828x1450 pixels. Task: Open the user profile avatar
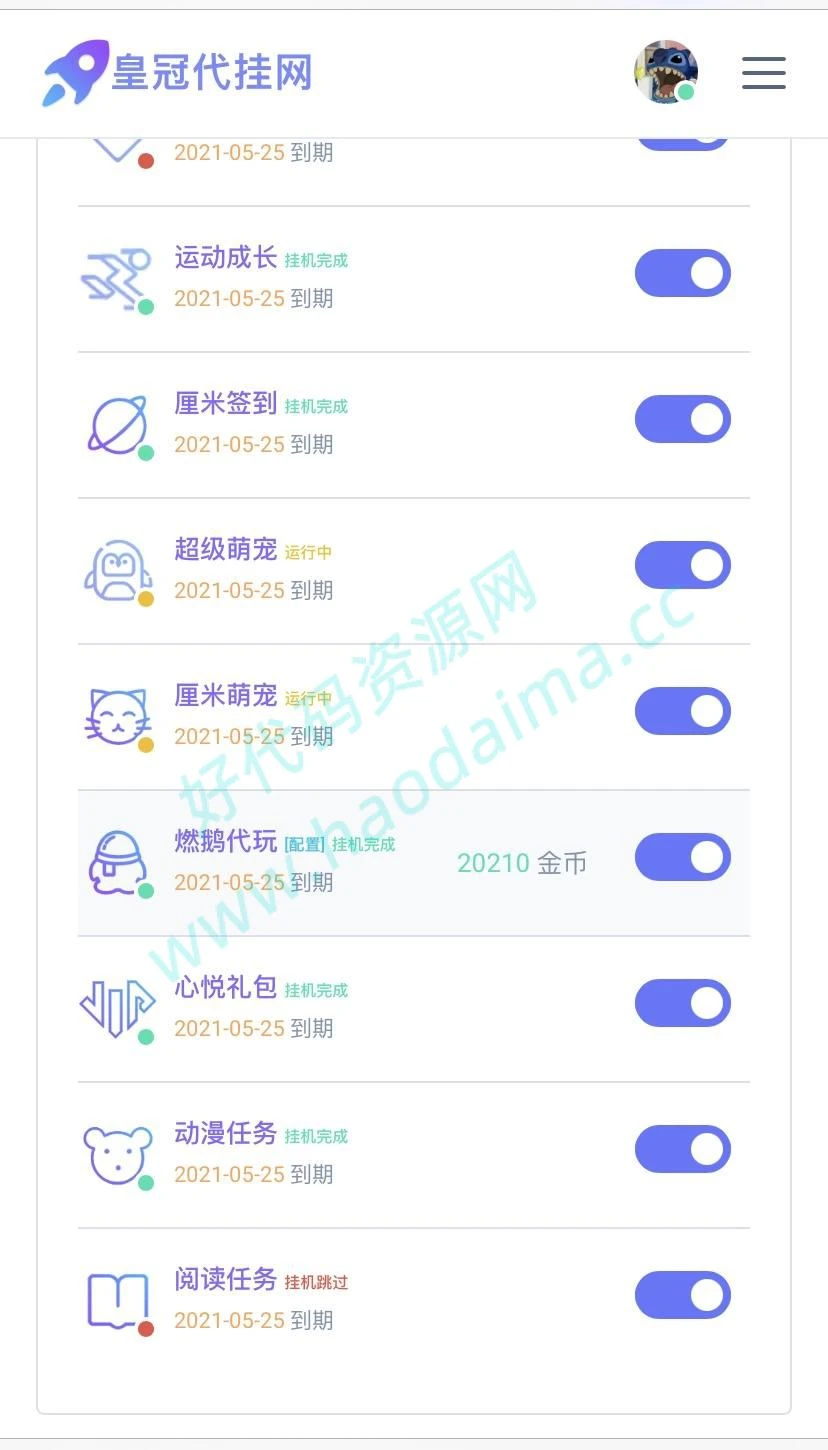[x=666, y=72]
